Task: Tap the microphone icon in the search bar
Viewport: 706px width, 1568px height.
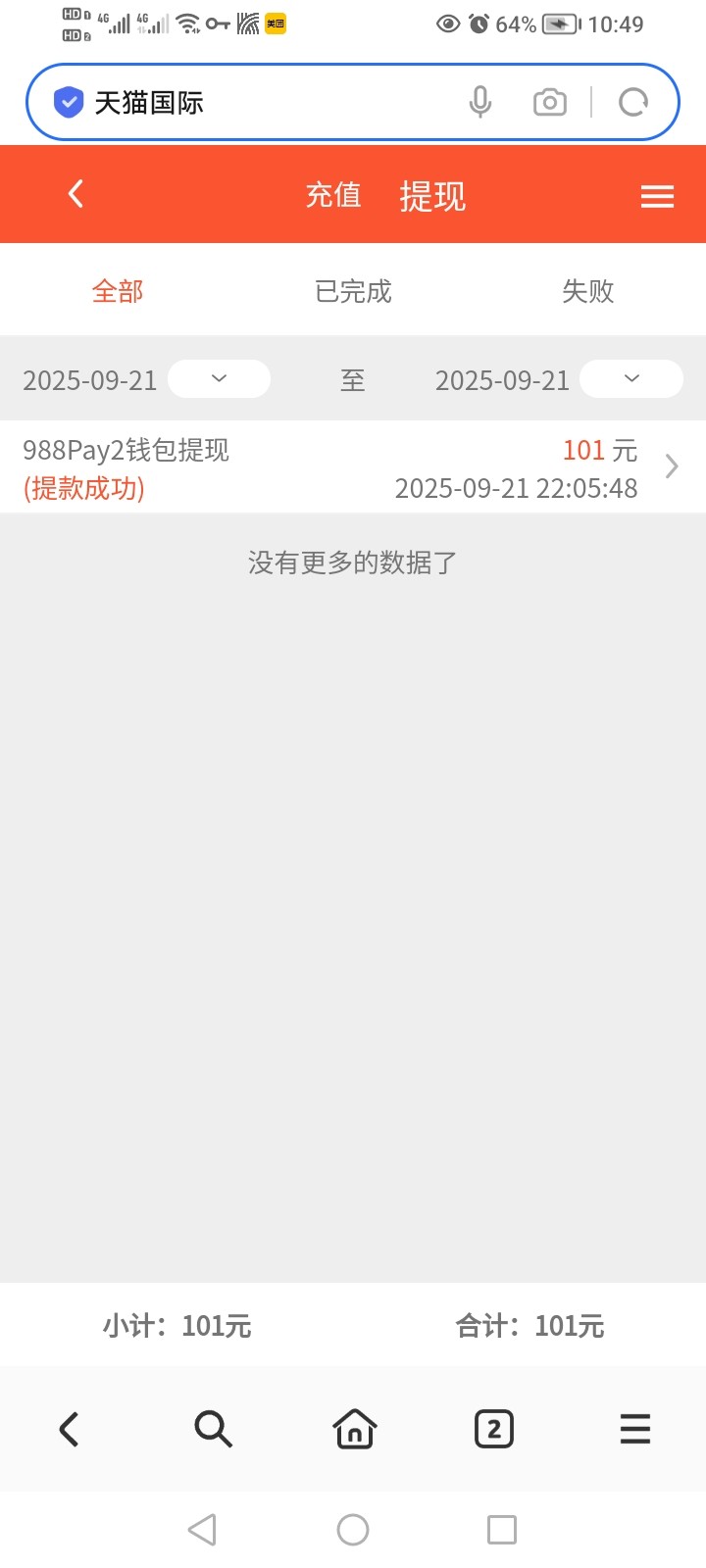Action: pyautogui.click(x=480, y=101)
